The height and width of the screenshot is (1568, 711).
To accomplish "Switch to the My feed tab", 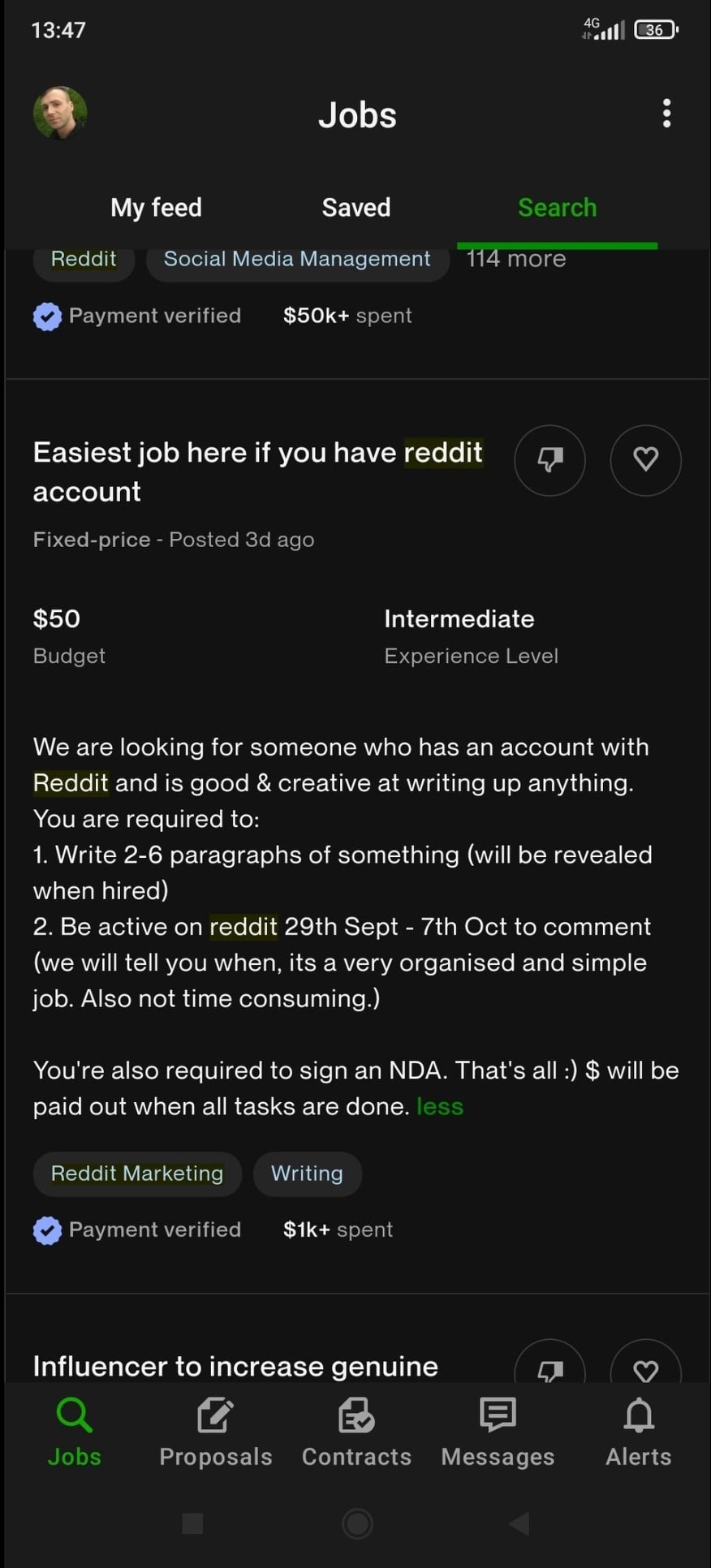I will (156, 208).
